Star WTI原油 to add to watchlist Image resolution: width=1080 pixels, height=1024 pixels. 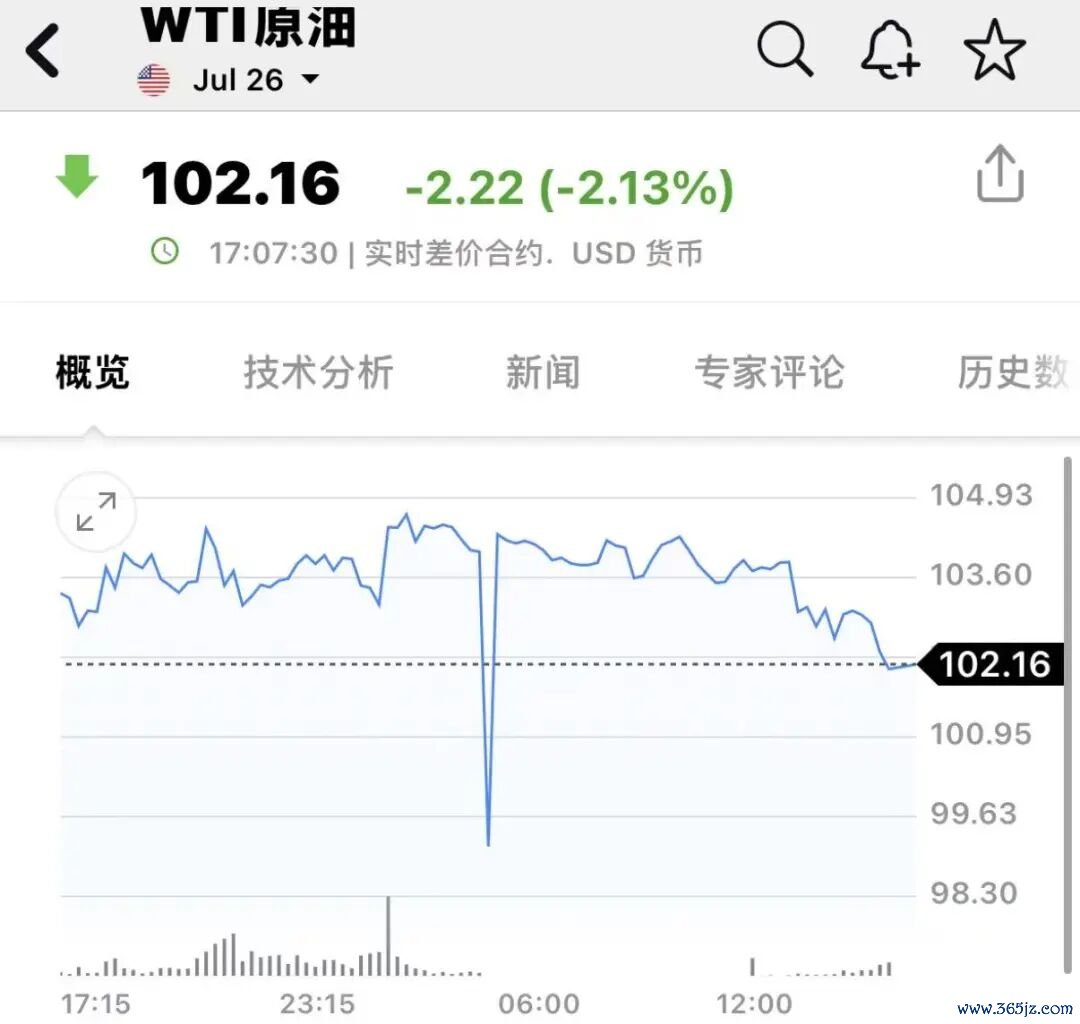pos(994,49)
